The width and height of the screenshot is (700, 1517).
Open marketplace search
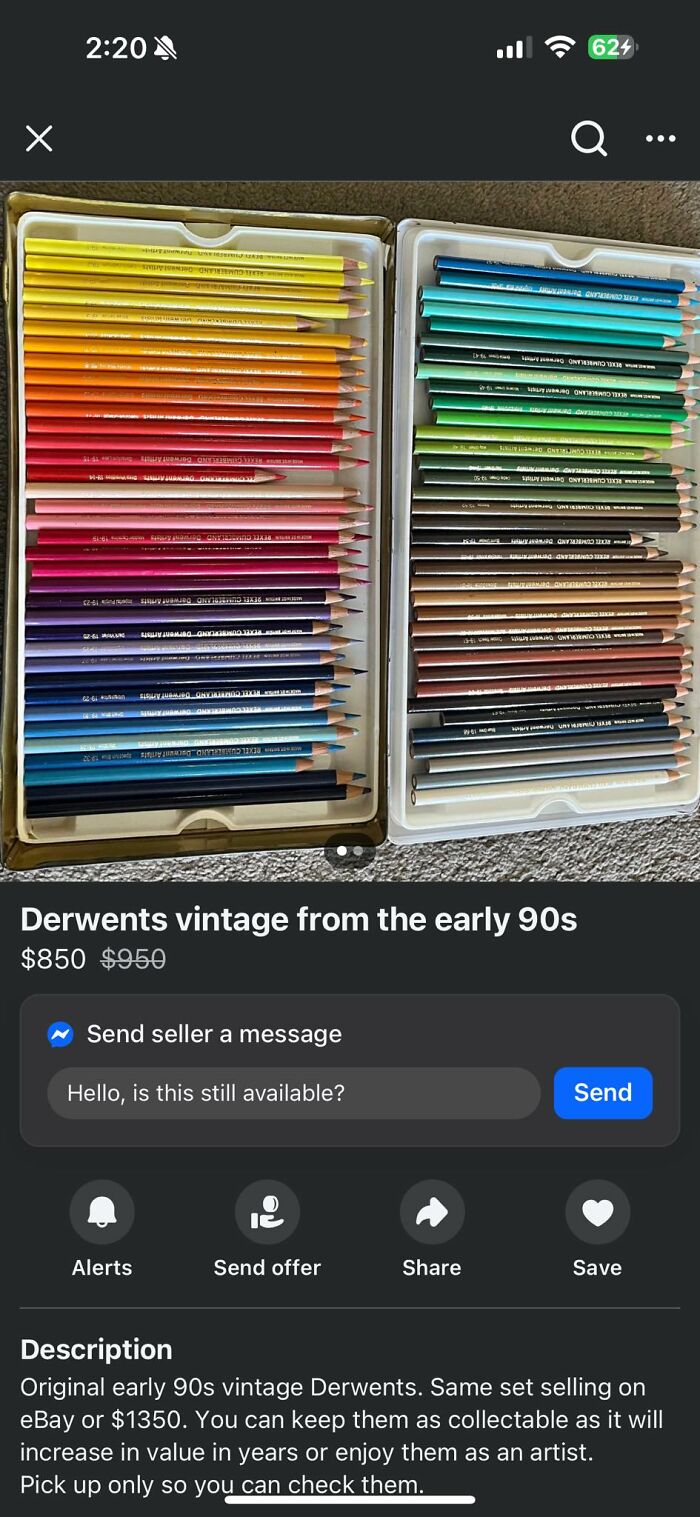click(589, 139)
